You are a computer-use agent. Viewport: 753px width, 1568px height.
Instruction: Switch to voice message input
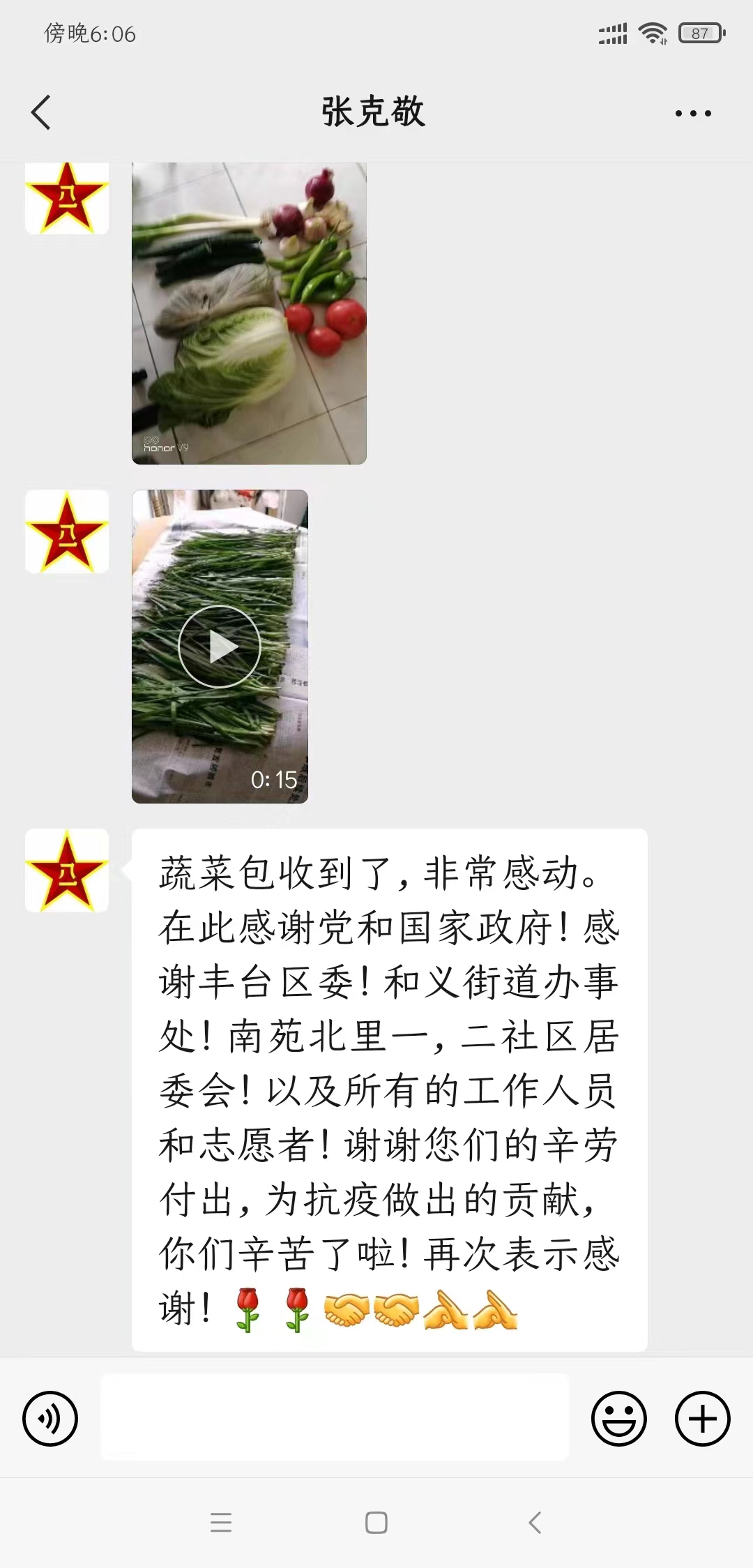[50, 1418]
